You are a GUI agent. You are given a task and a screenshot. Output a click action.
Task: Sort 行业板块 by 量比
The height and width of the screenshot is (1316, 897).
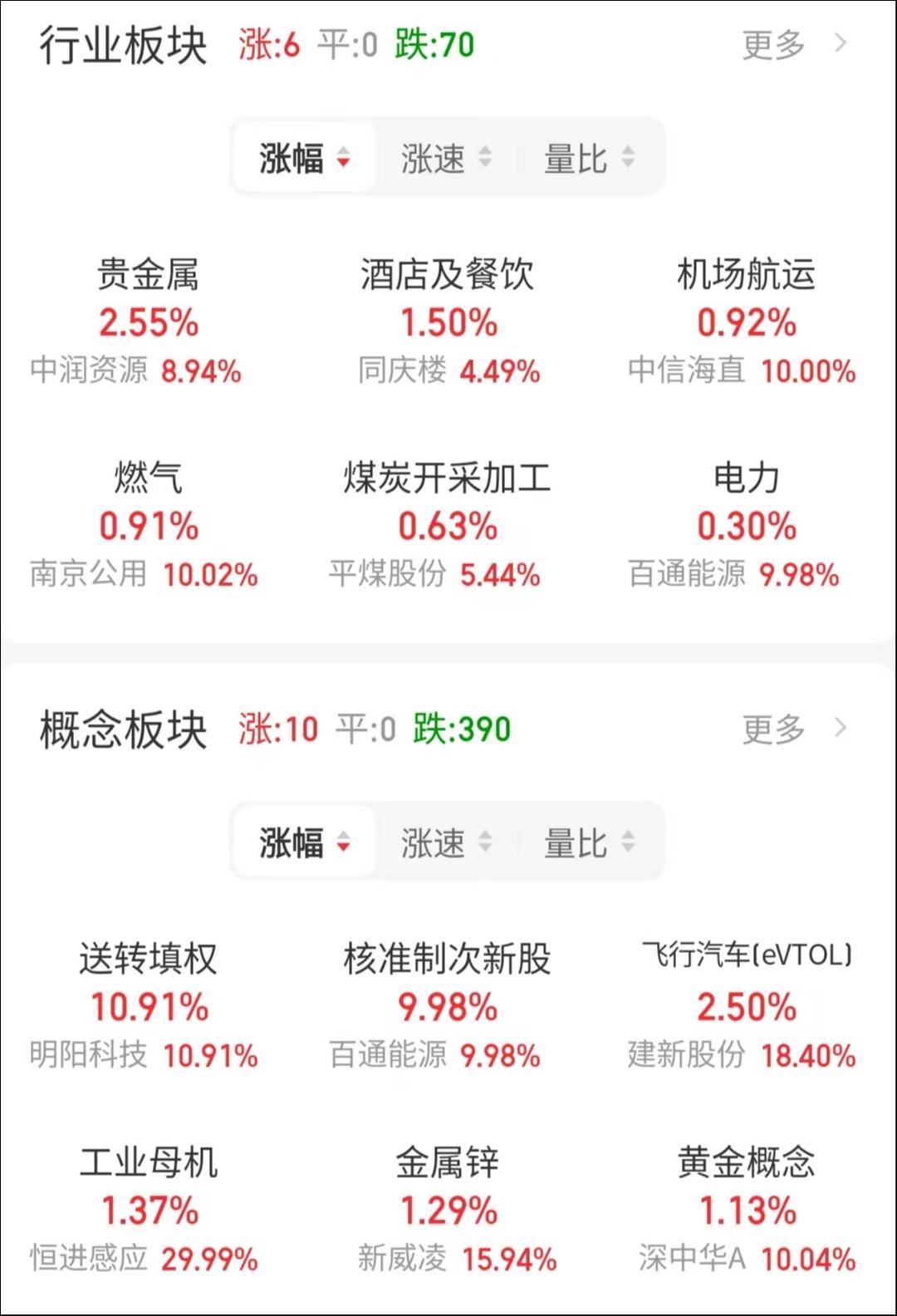[x=589, y=158]
